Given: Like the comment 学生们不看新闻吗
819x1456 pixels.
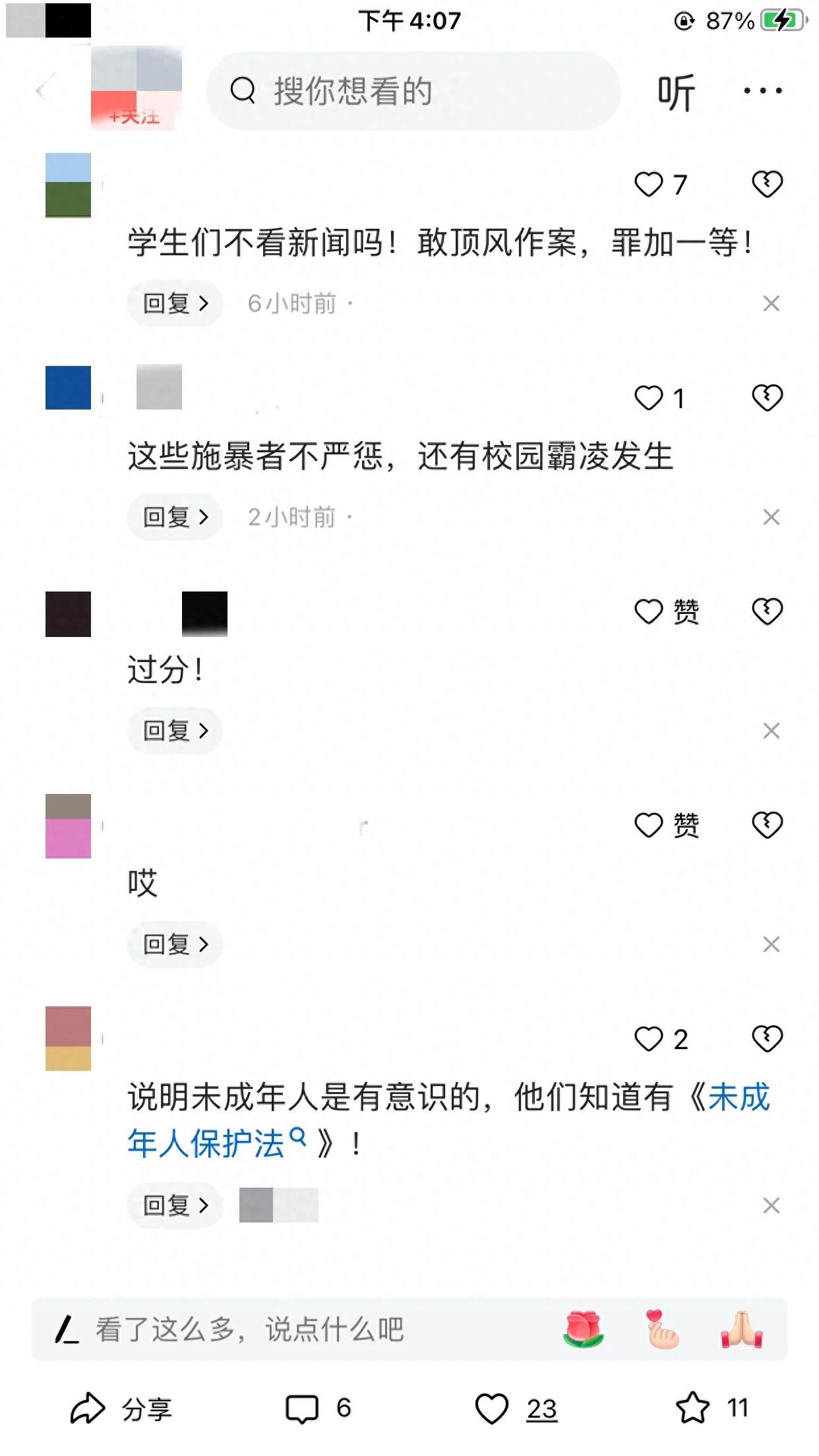Looking at the screenshot, I should click(649, 185).
